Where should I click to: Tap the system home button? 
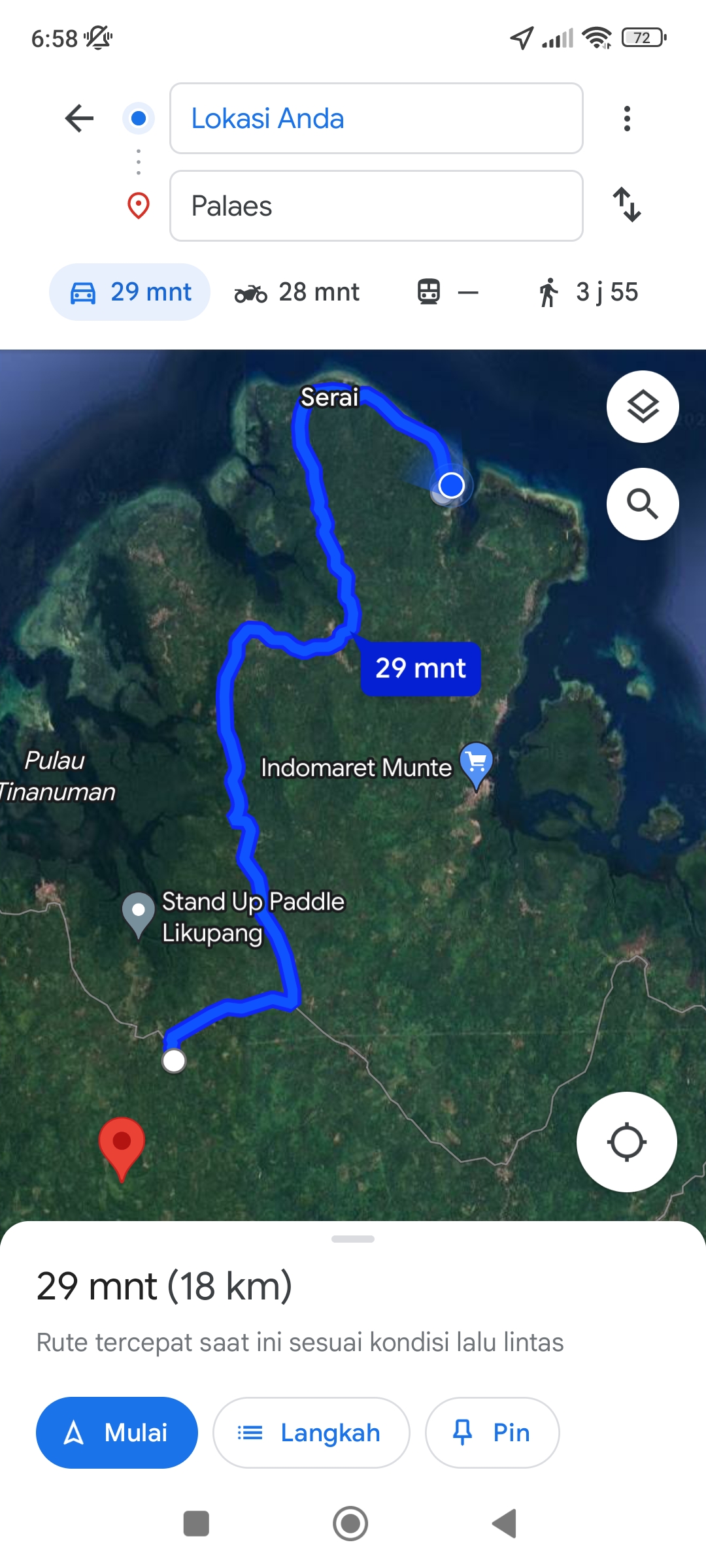coord(350,1524)
